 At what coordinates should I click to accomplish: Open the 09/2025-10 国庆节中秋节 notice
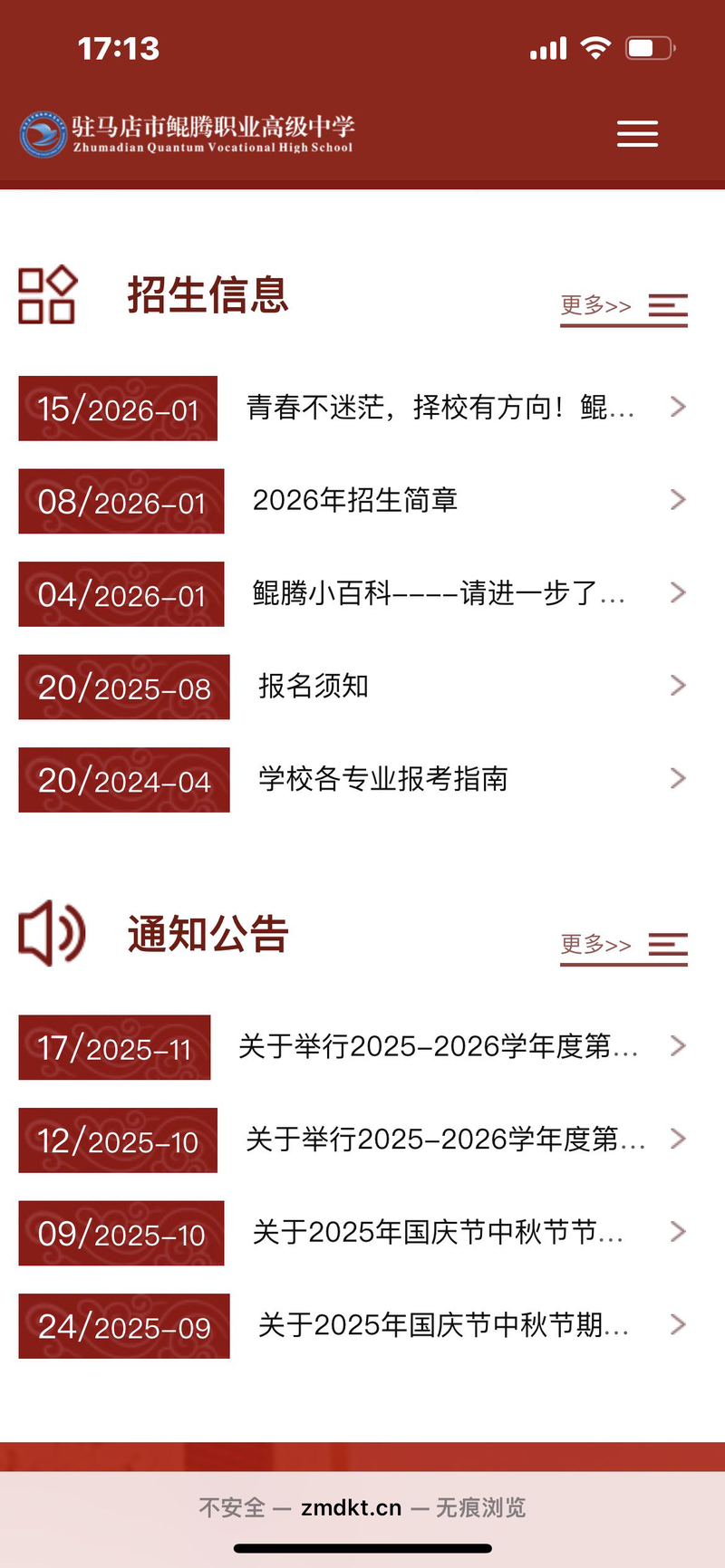pos(438,1233)
